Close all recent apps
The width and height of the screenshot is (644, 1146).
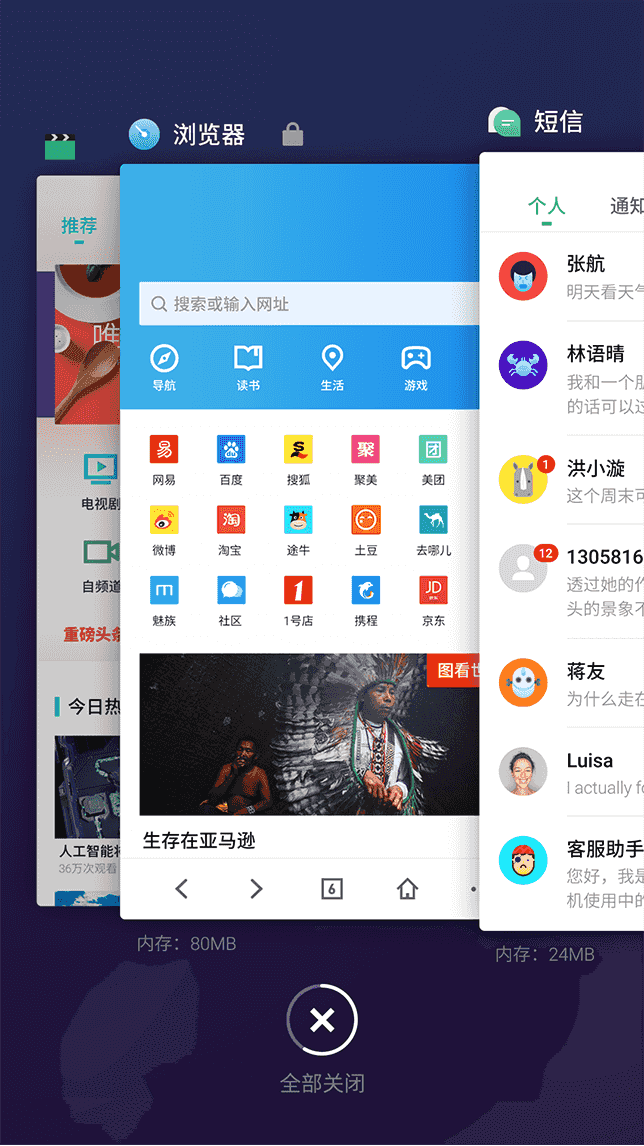(321, 1020)
